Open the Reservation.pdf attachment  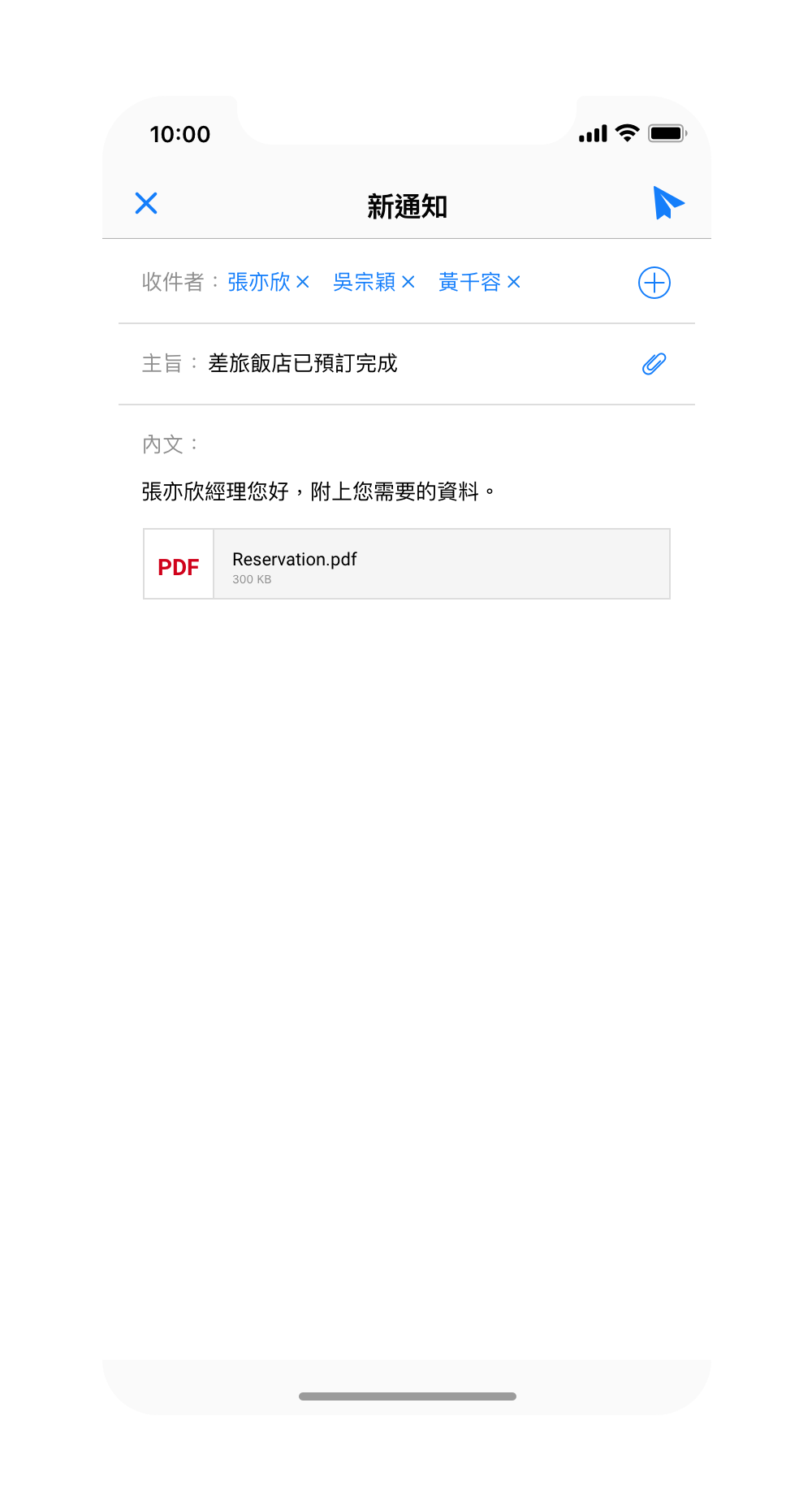pyautogui.click(x=406, y=564)
